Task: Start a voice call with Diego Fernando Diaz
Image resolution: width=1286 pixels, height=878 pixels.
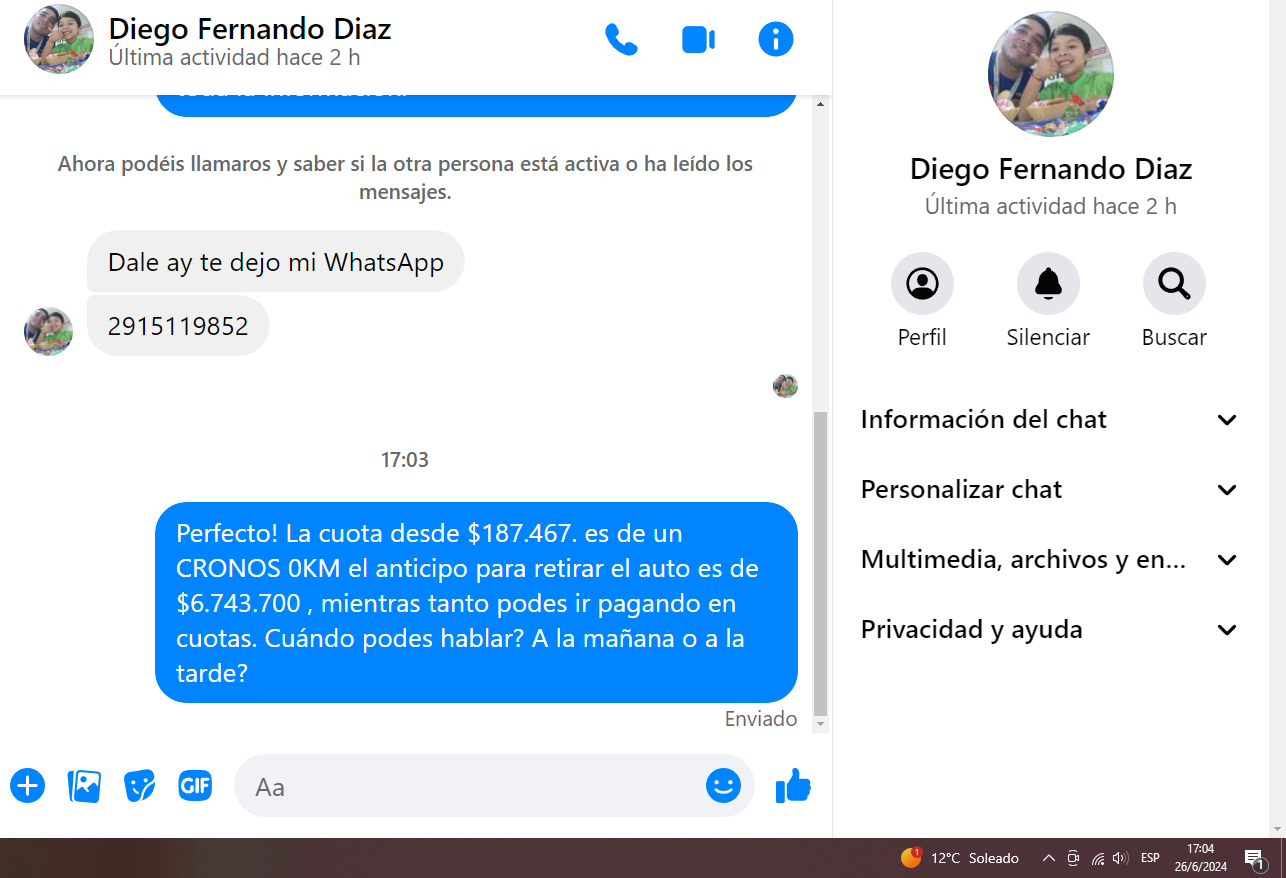Action: [621, 40]
